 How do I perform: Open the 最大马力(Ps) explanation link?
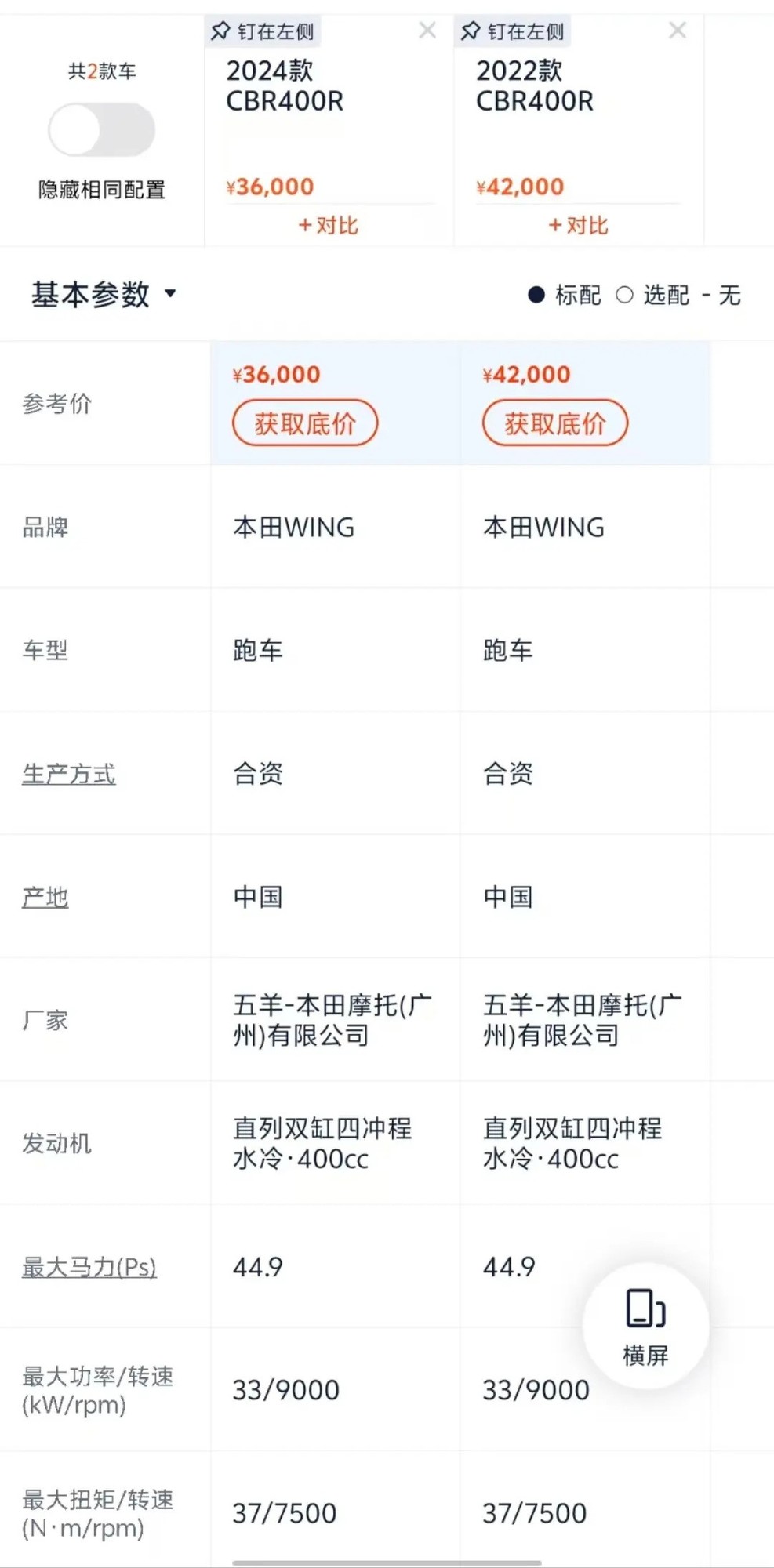89,1267
